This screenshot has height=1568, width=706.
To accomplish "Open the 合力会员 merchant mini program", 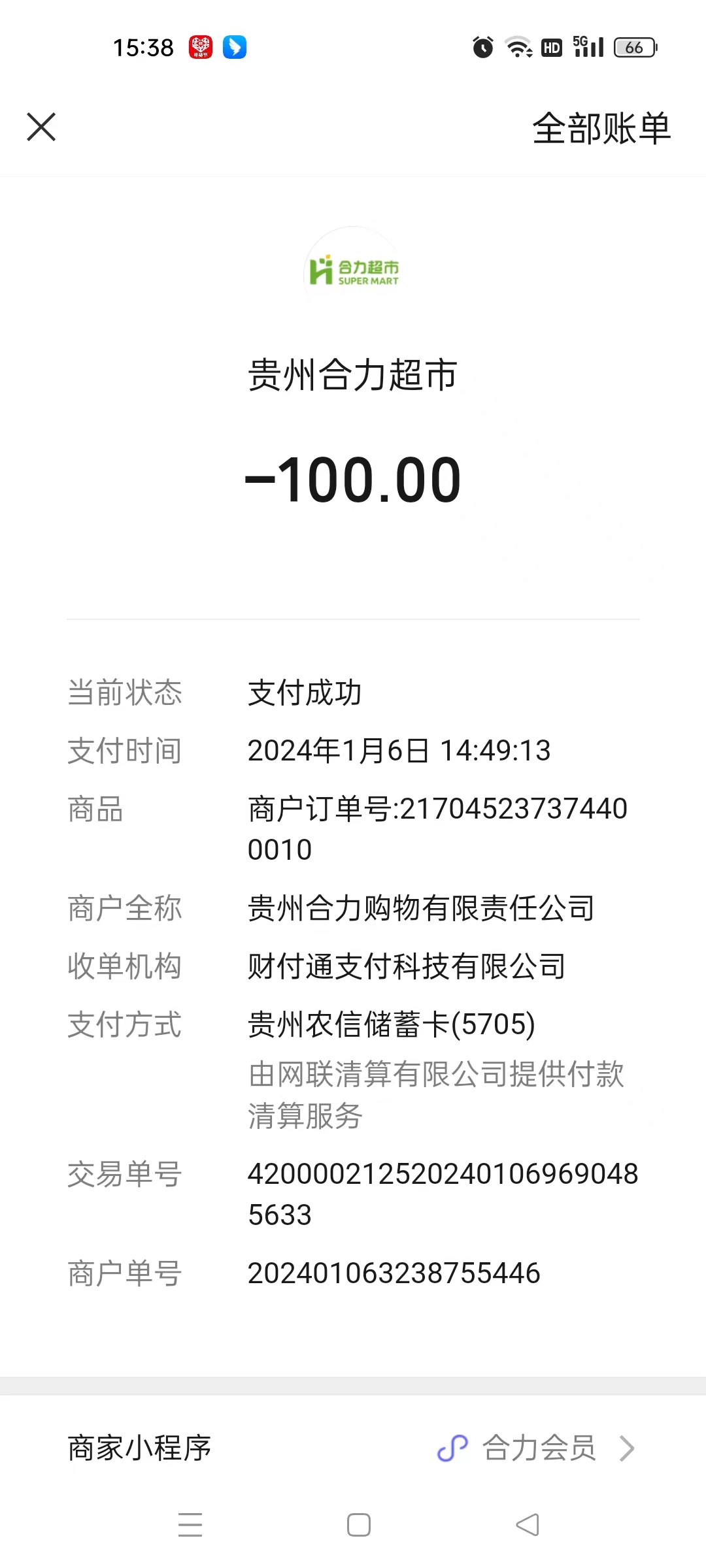I will [x=537, y=1448].
